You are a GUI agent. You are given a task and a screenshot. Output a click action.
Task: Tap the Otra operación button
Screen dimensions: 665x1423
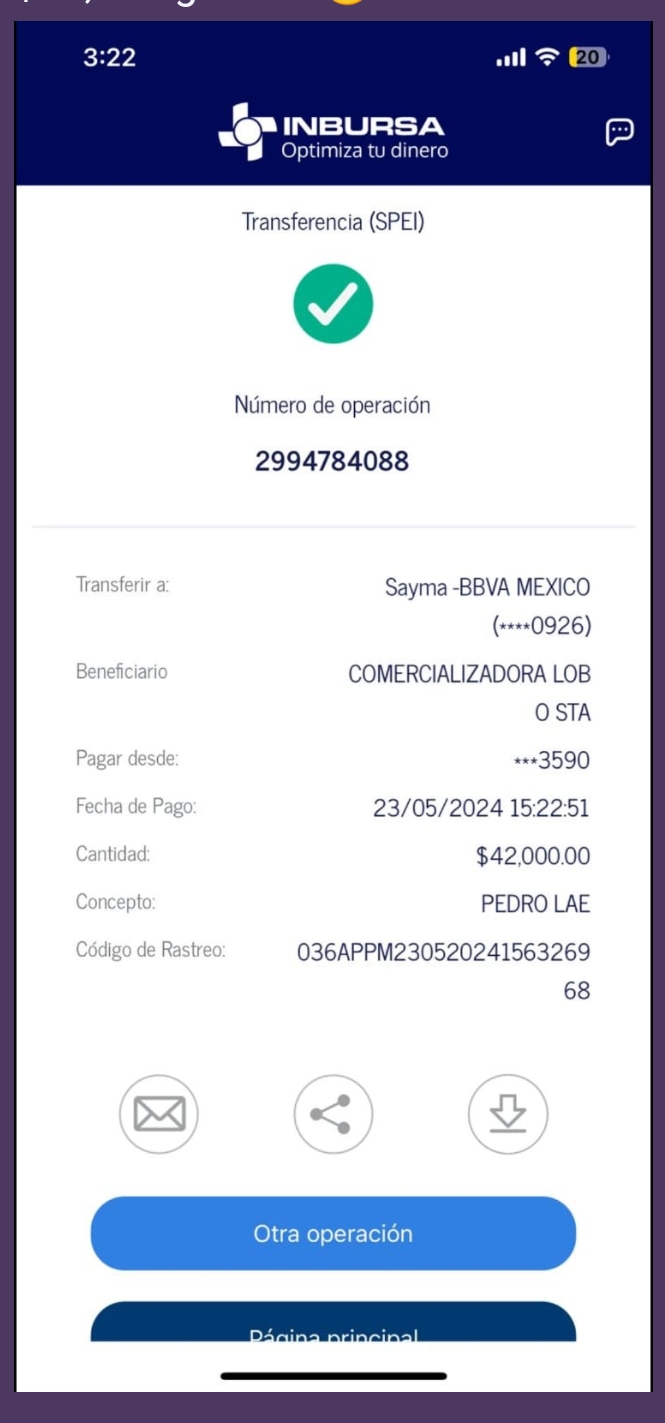click(333, 1233)
